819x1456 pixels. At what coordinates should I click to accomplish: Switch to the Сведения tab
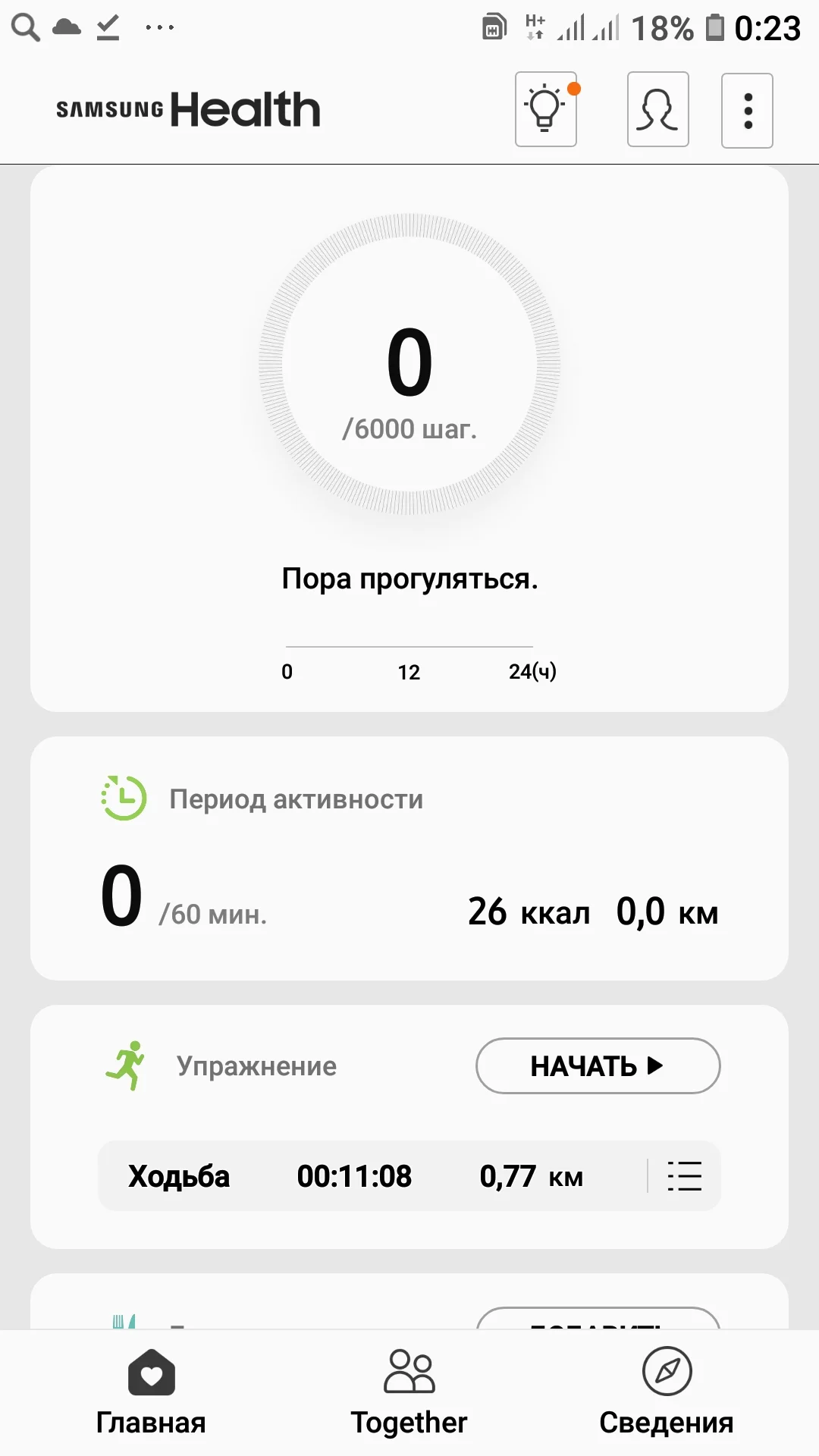pyautogui.click(x=667, y=1392)
